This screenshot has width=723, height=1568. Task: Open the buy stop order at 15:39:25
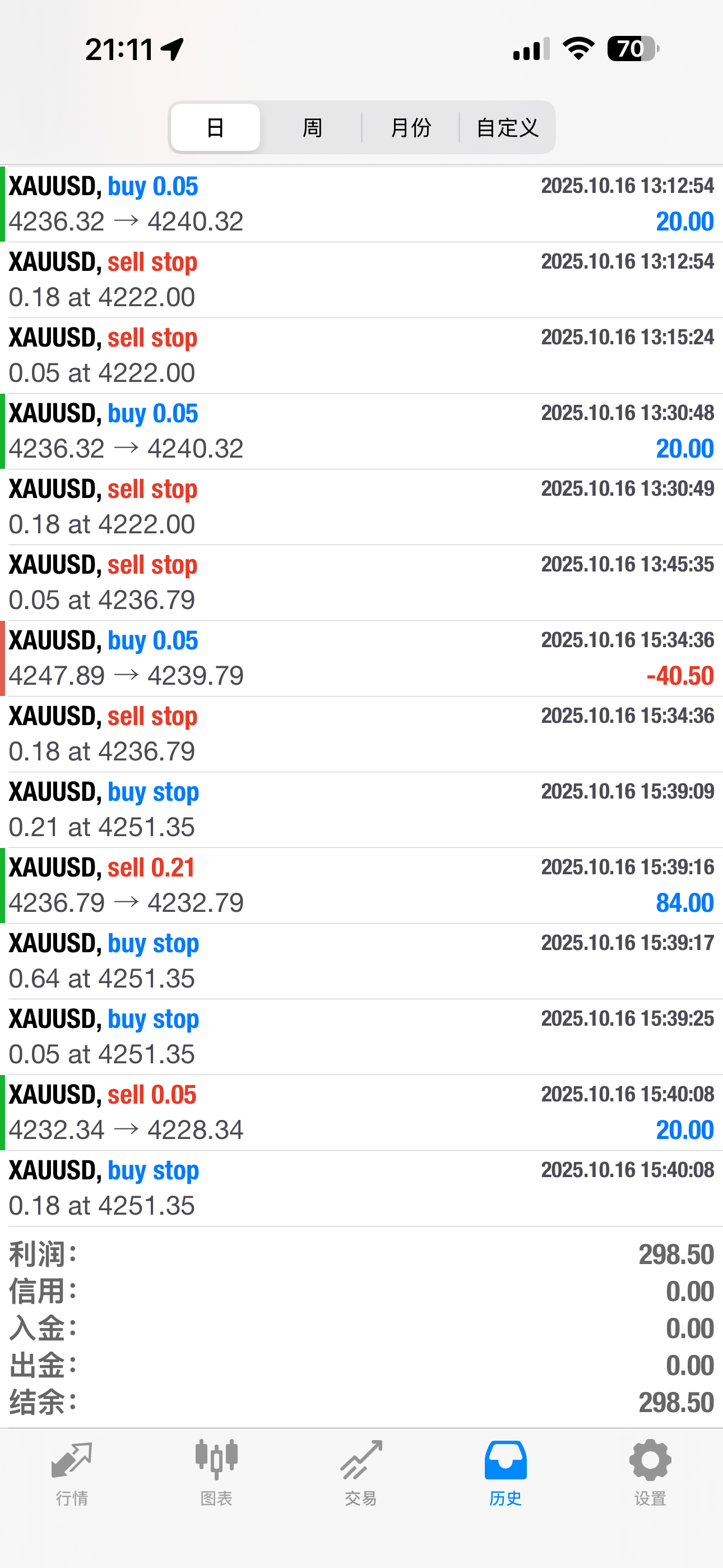361,1036
